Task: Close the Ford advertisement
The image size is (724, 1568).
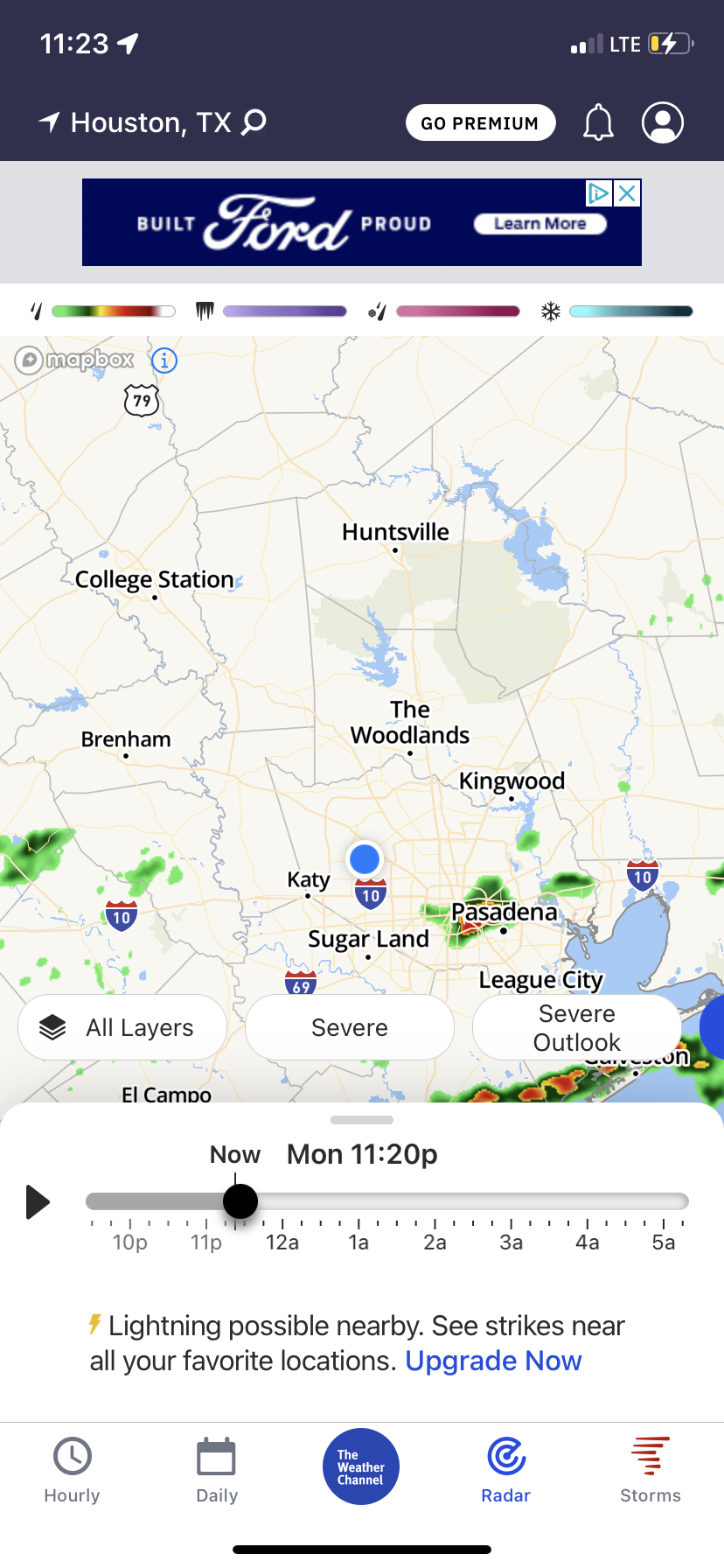Action: click(x=627, y=193)
